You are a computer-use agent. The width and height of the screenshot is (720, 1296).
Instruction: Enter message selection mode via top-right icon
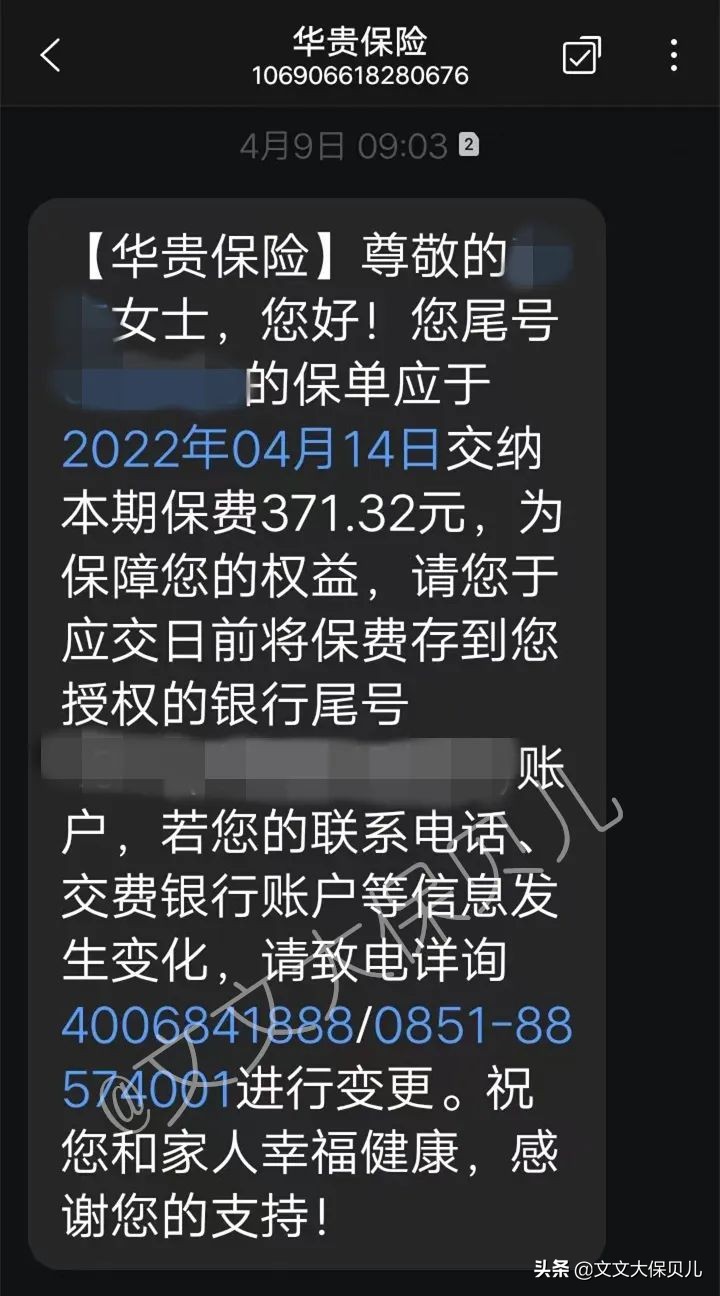click(x=580, y=56)
